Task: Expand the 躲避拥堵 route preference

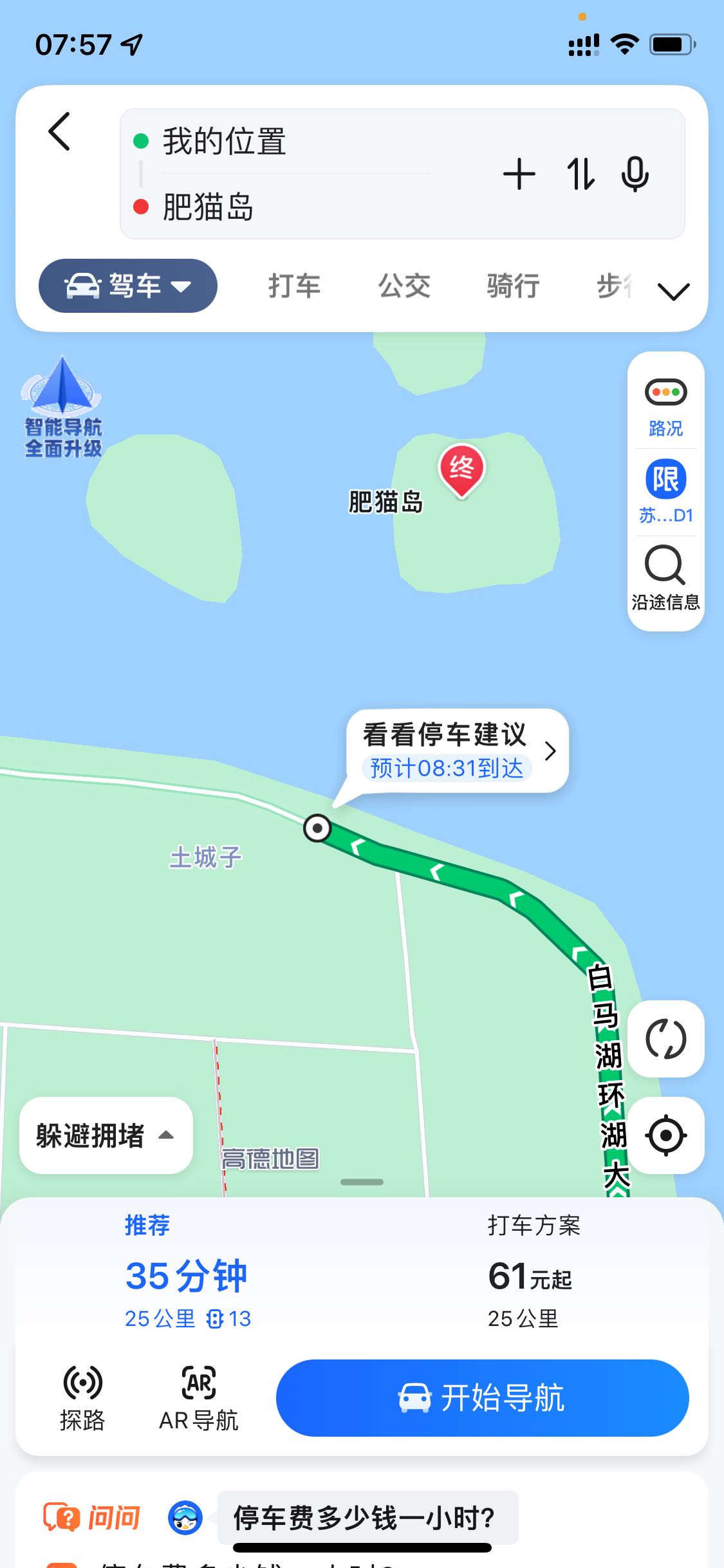Action: pyautogui.click(x=106, y=1135)
